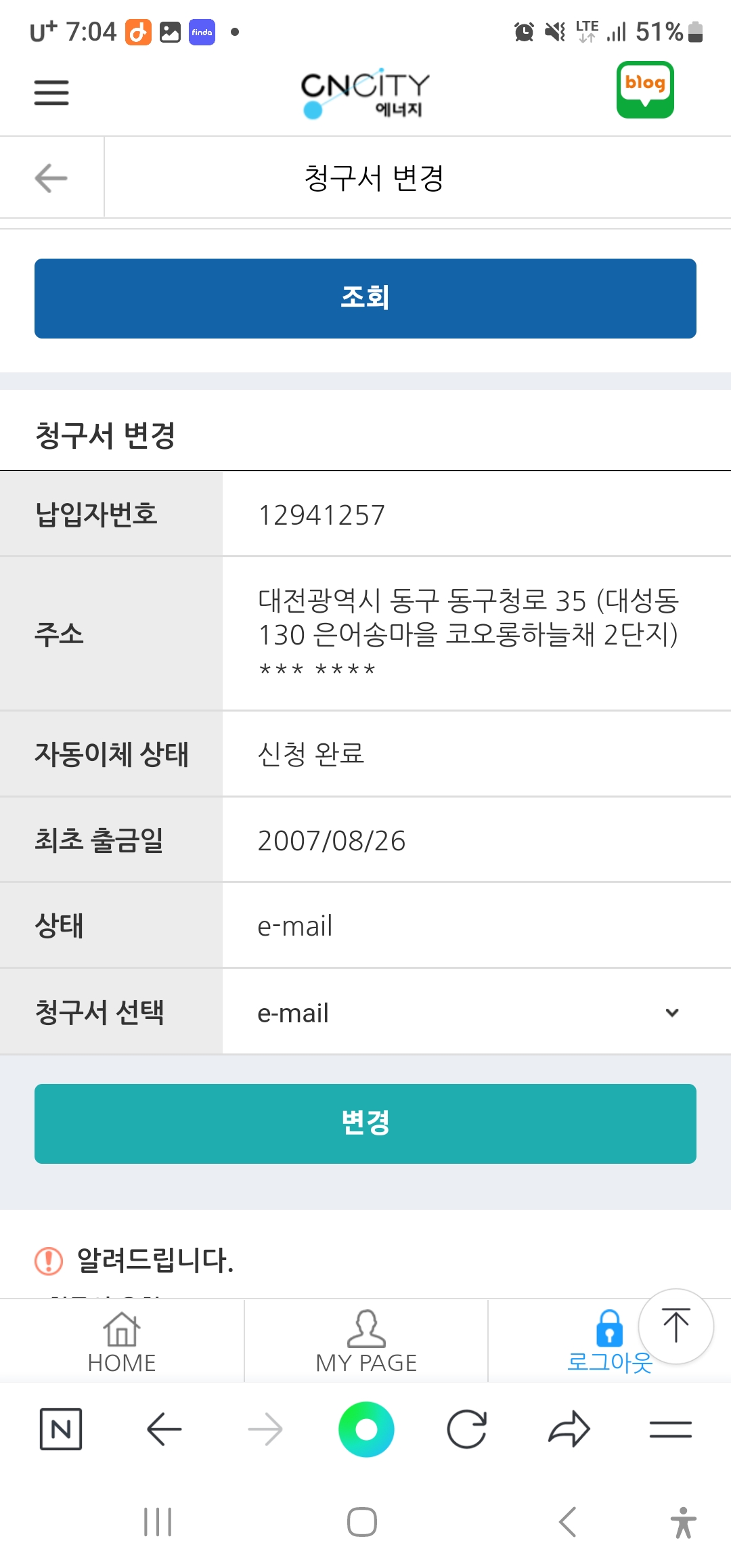Viewport: 731px width, 1568px height.
Task: Share this page
Action: click(x=569, y=1429)
